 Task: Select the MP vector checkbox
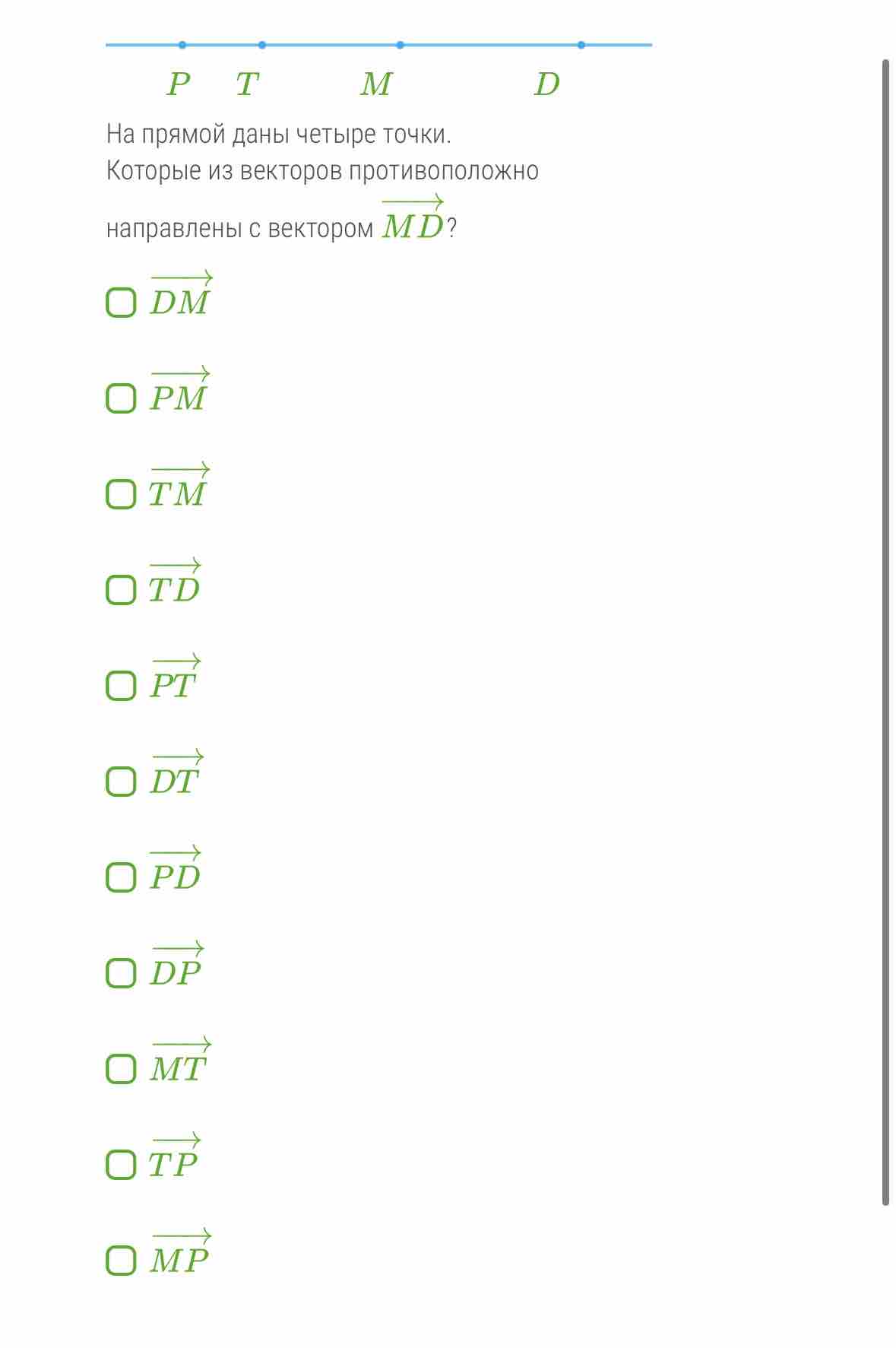pyautogui.click(x=121, y=1261)
